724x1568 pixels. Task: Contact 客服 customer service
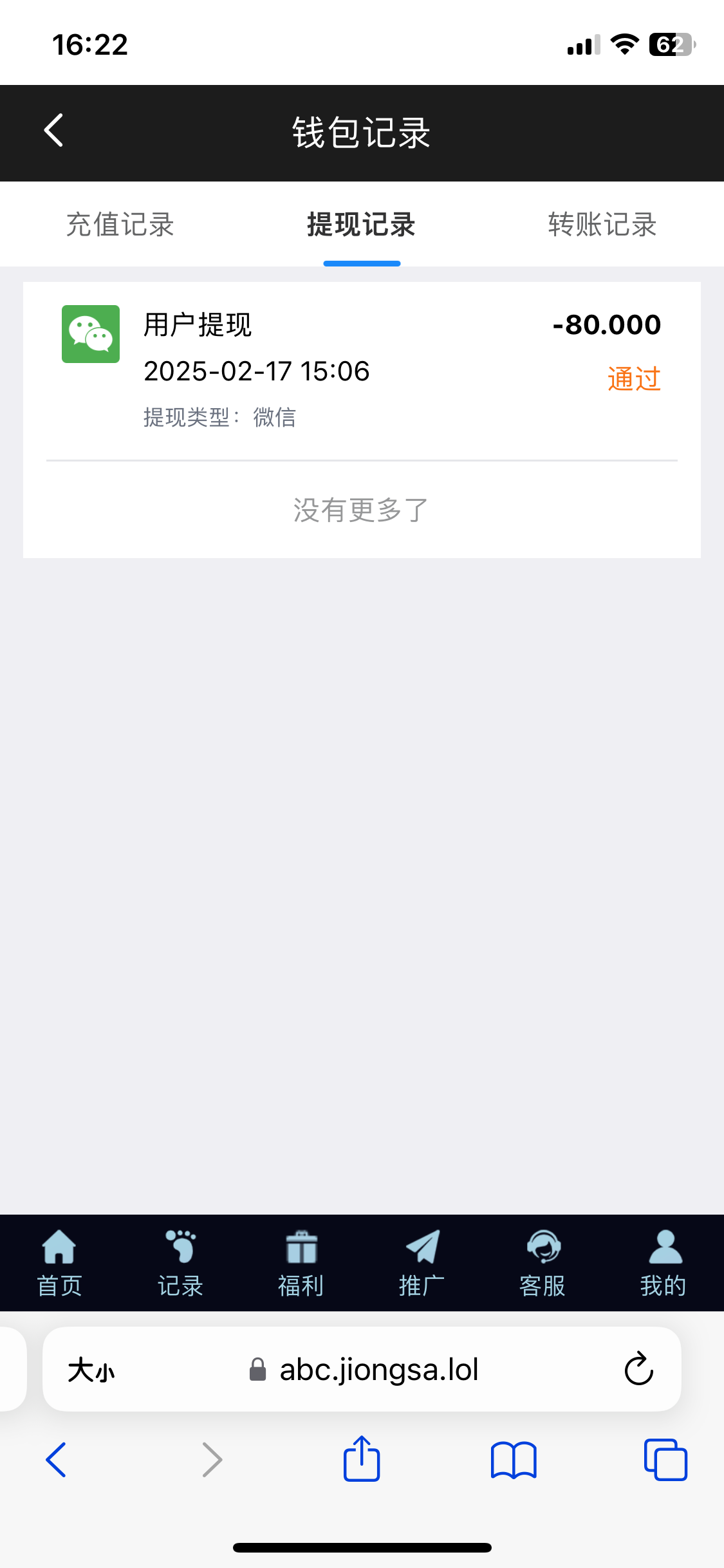543,1263
